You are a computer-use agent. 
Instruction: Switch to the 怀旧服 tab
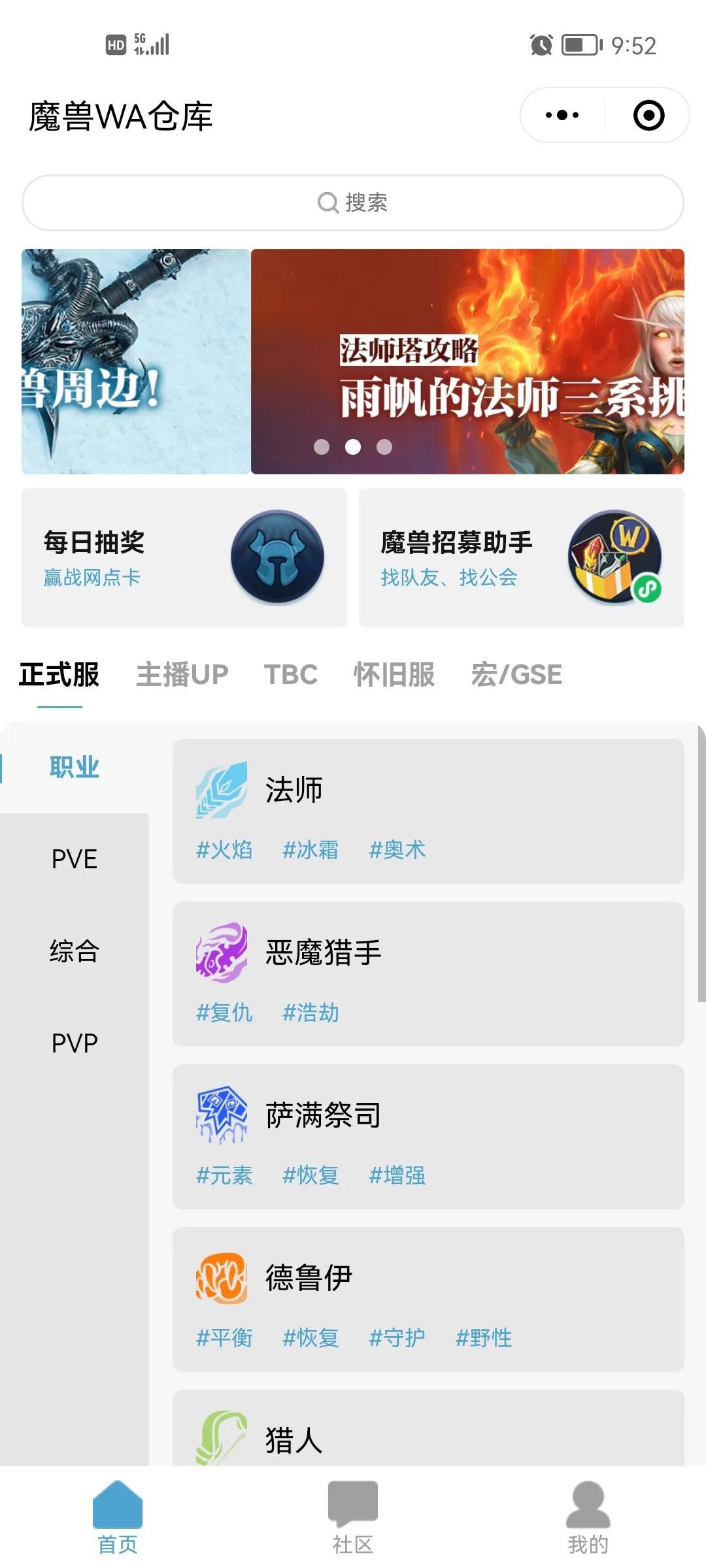click(394, 675)
